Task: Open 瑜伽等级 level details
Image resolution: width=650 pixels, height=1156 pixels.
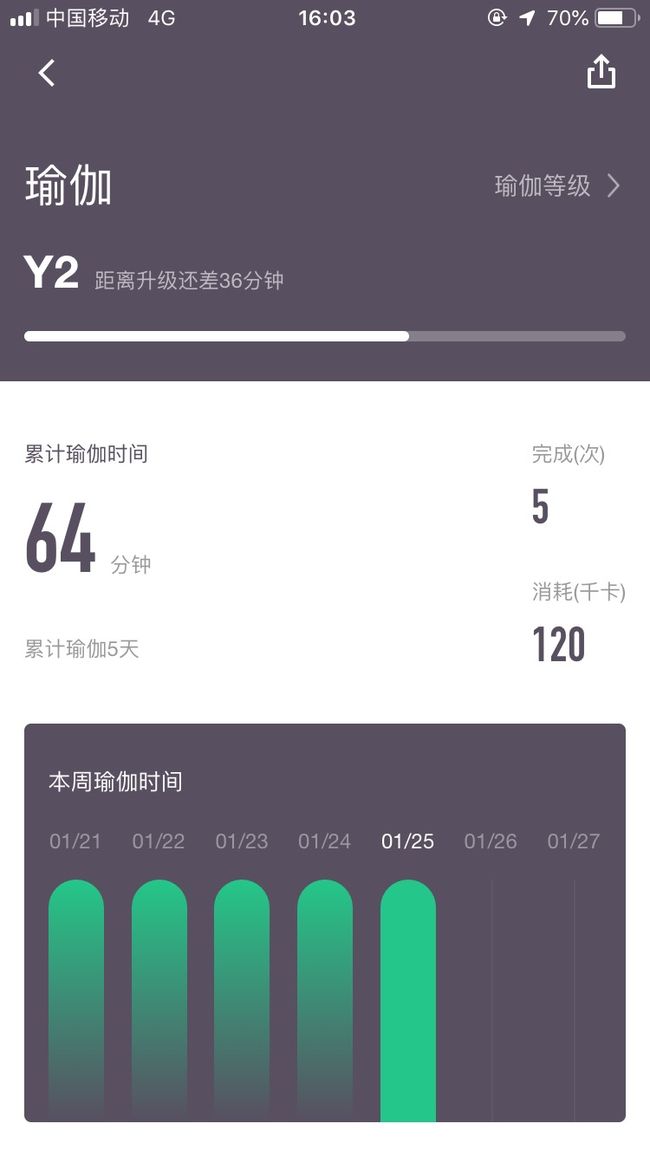Action: tap(557, 187)
